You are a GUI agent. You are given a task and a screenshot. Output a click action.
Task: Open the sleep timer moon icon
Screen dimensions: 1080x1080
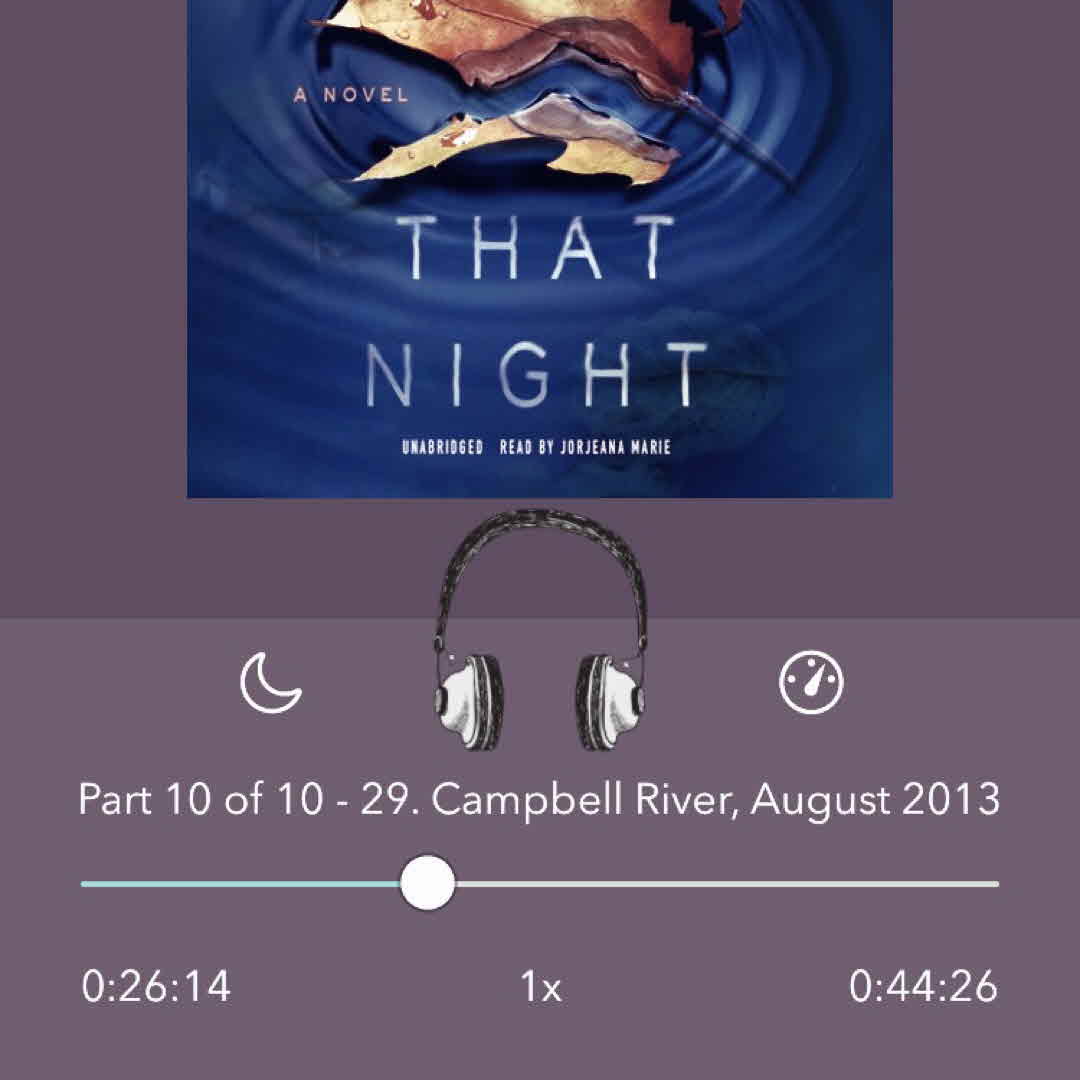pos(270,683)
